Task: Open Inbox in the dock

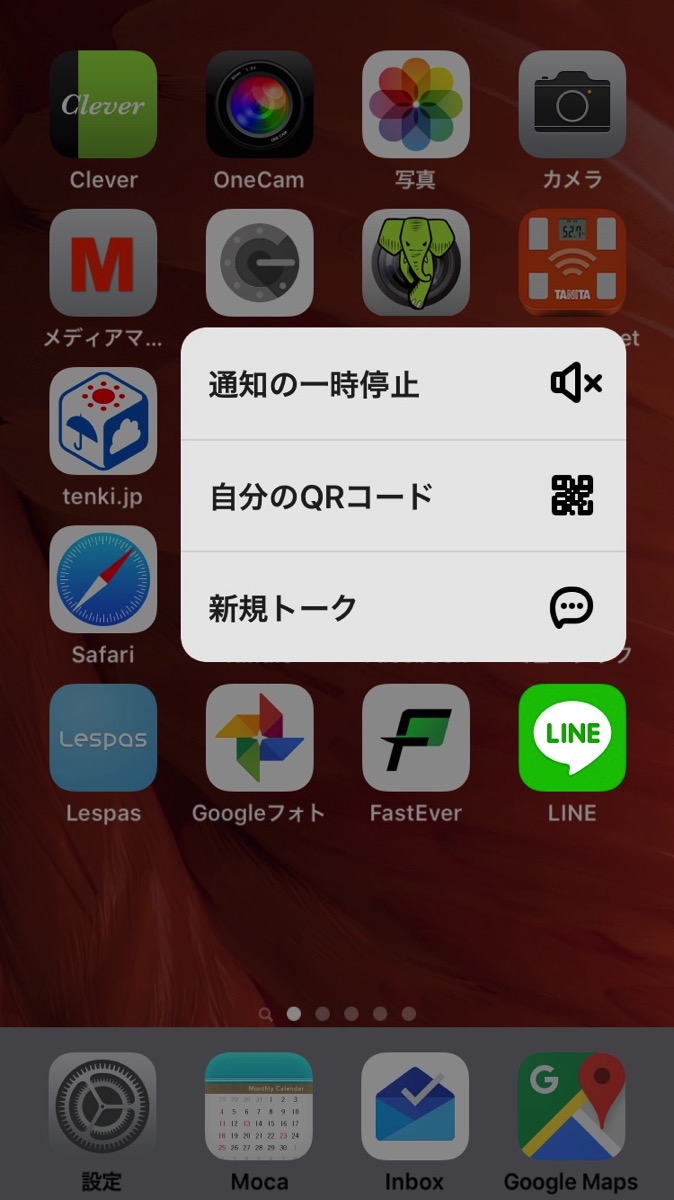Action: (x=415, y=1105)
